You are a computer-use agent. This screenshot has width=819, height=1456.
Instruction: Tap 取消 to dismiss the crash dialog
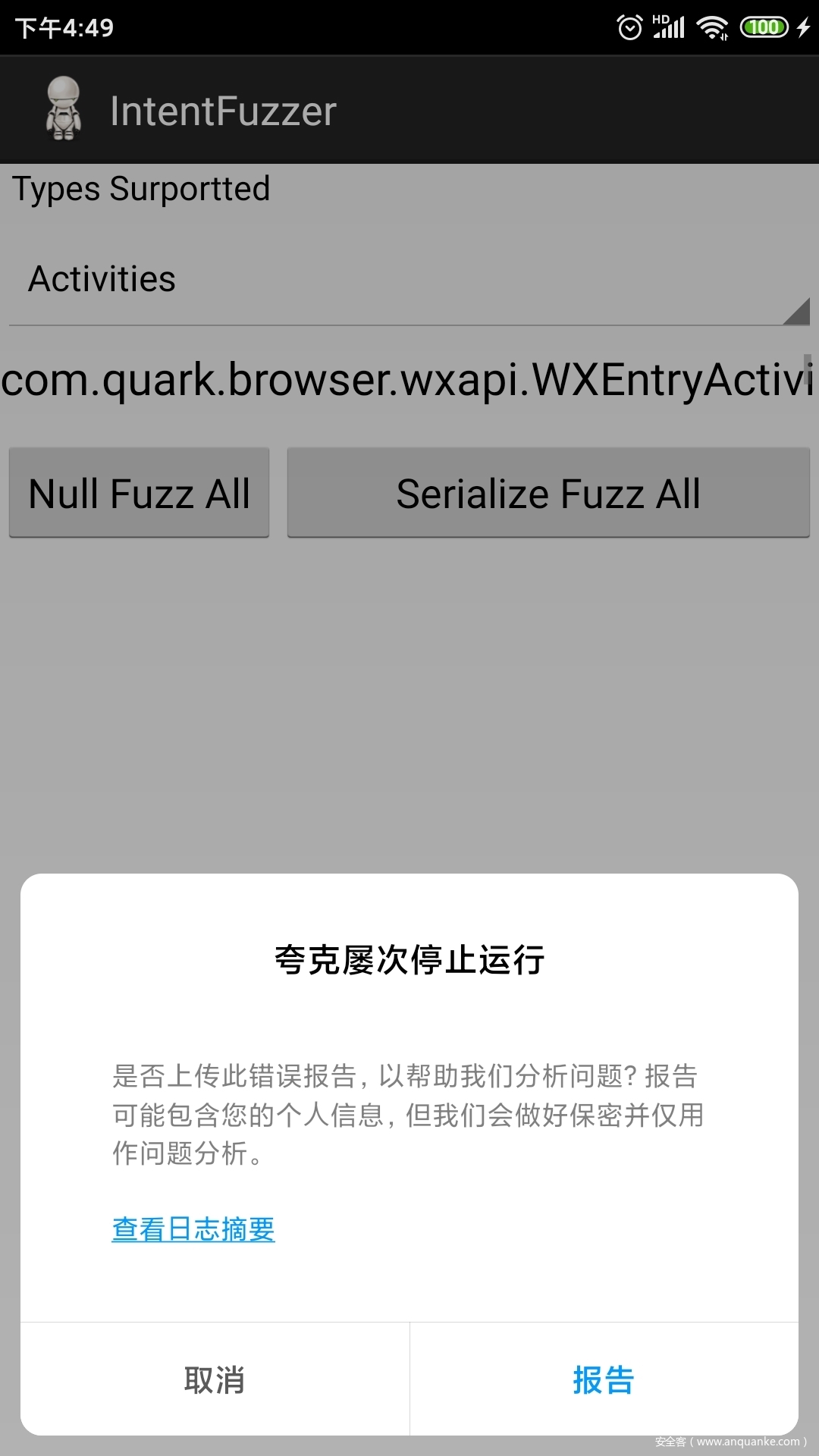click(215, 1379)
